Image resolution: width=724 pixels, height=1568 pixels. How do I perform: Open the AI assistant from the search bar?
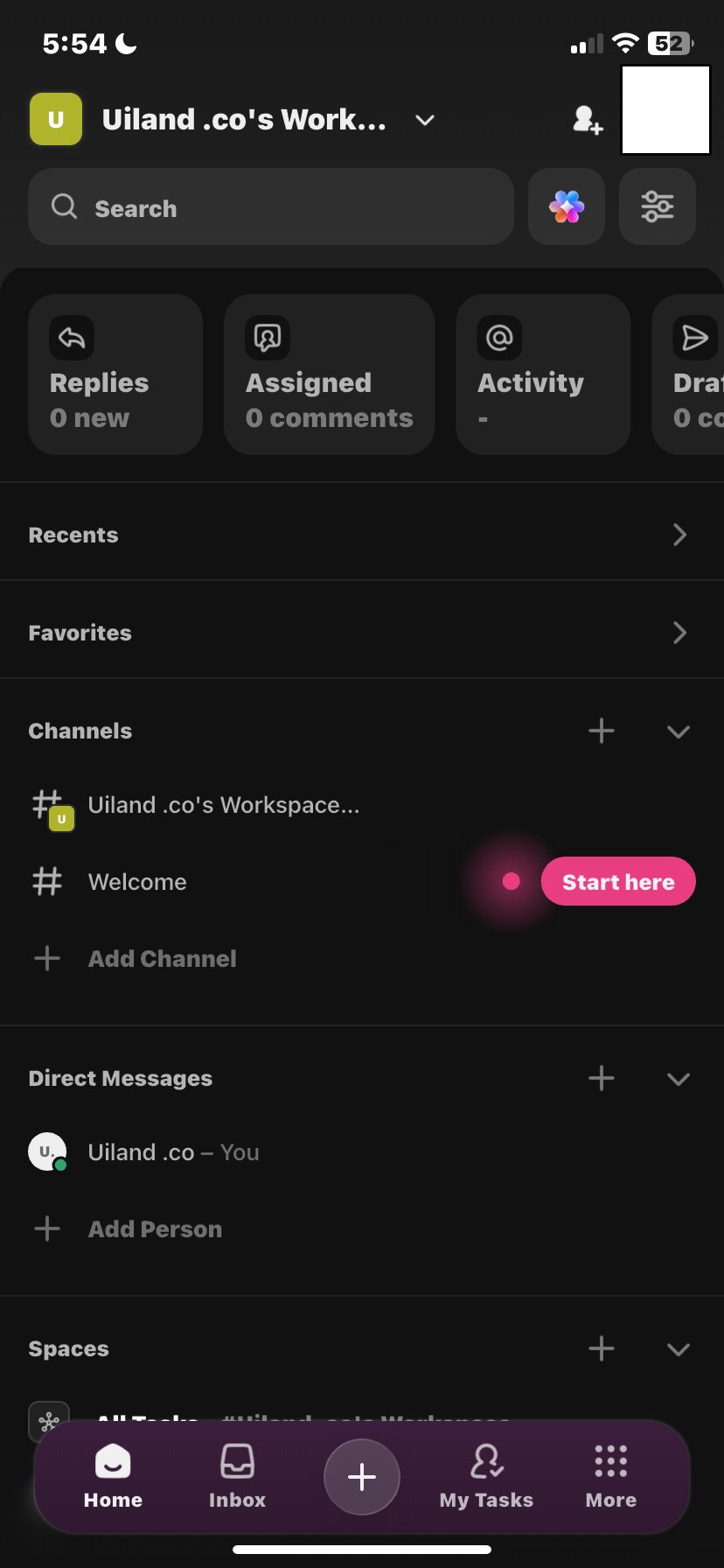566,207
